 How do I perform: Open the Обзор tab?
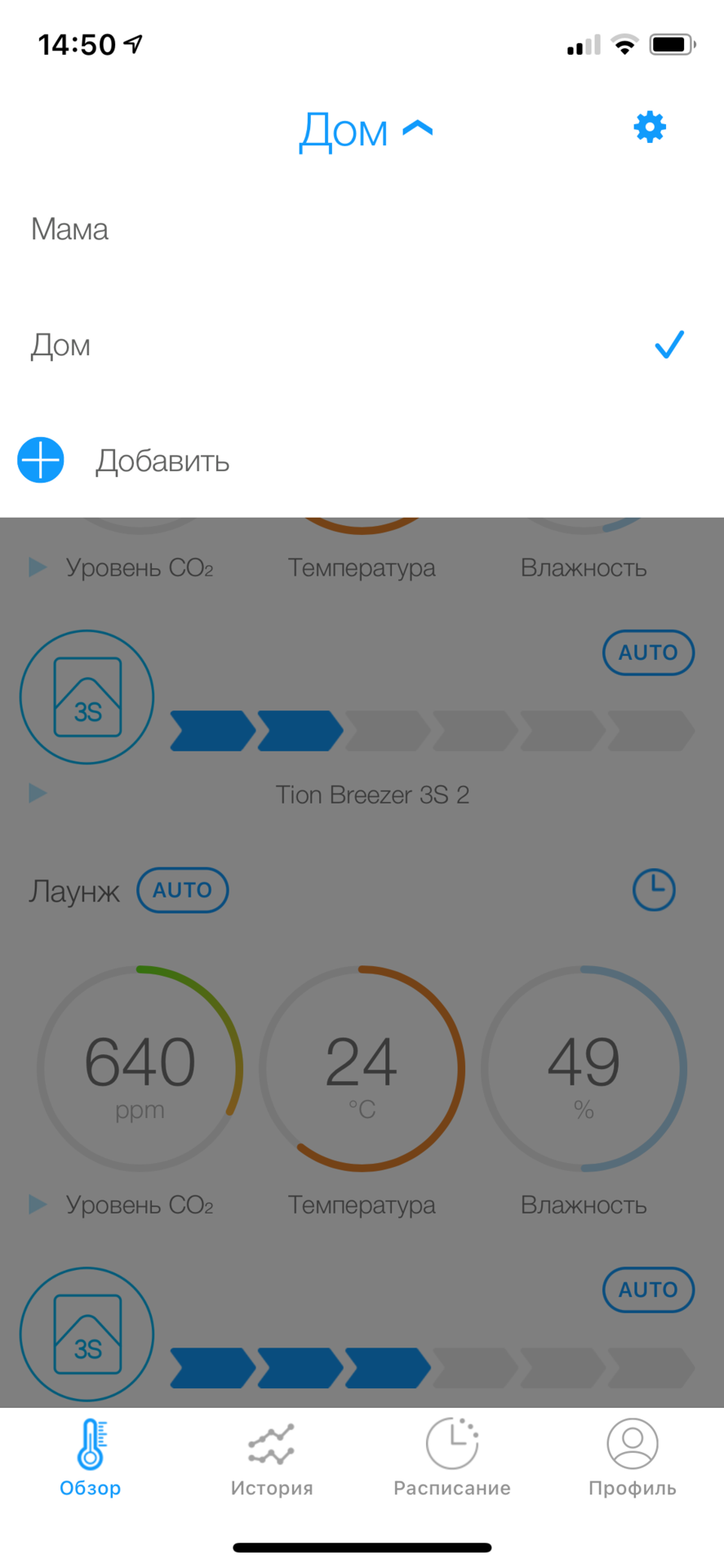coord(91,1459)
